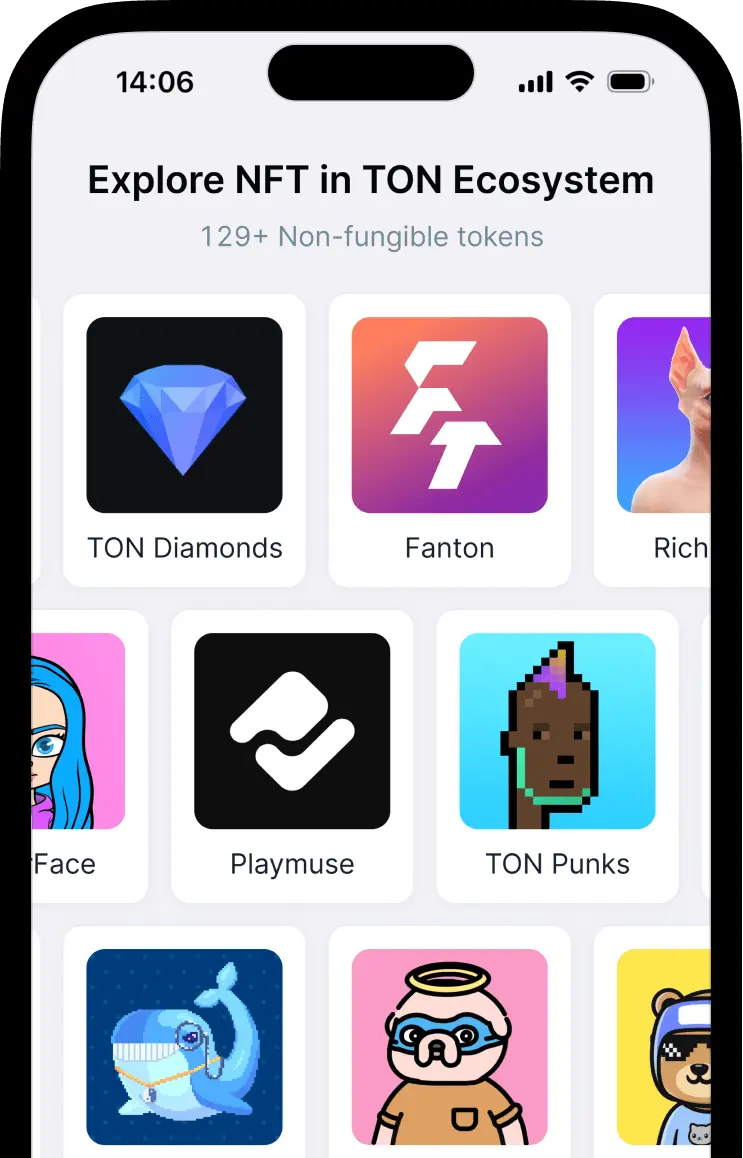Screen dimensions: 743x1158
Task: Click the TON Diamonds label text
Action: [x=184, y=548]
